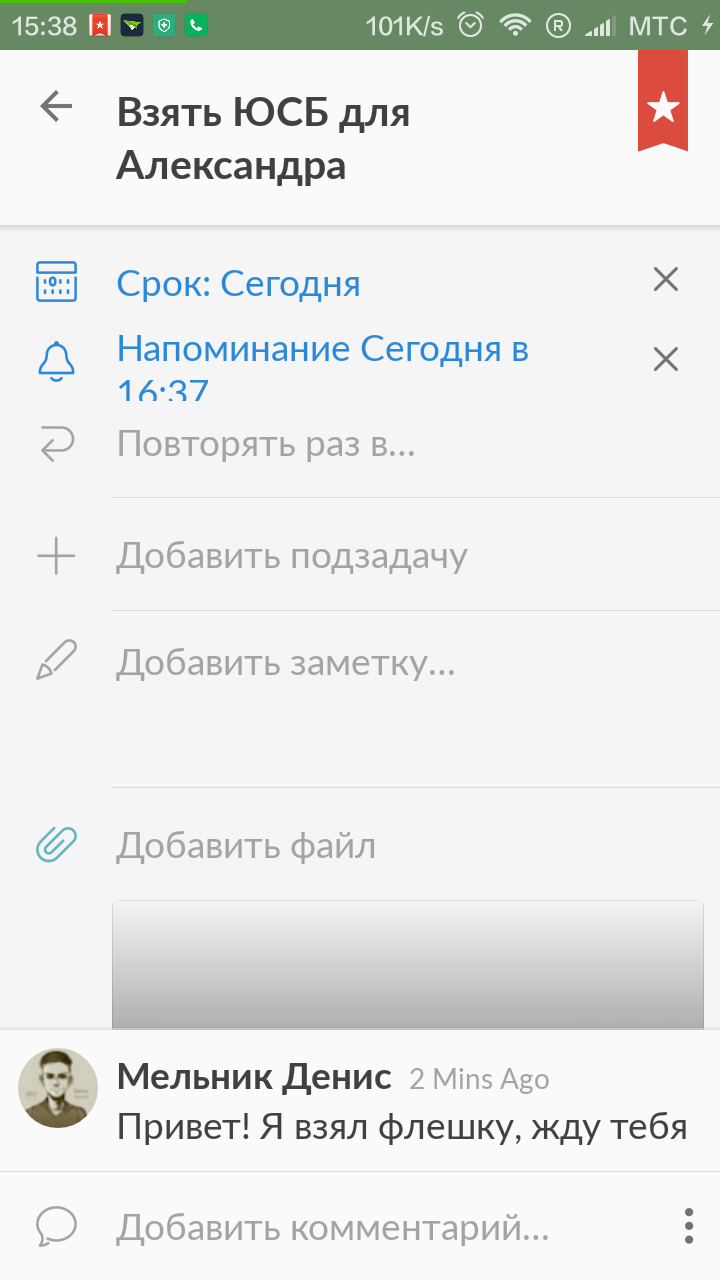Open the three-dot overflow menu

pyautogui.click(x=688, y=1226)
